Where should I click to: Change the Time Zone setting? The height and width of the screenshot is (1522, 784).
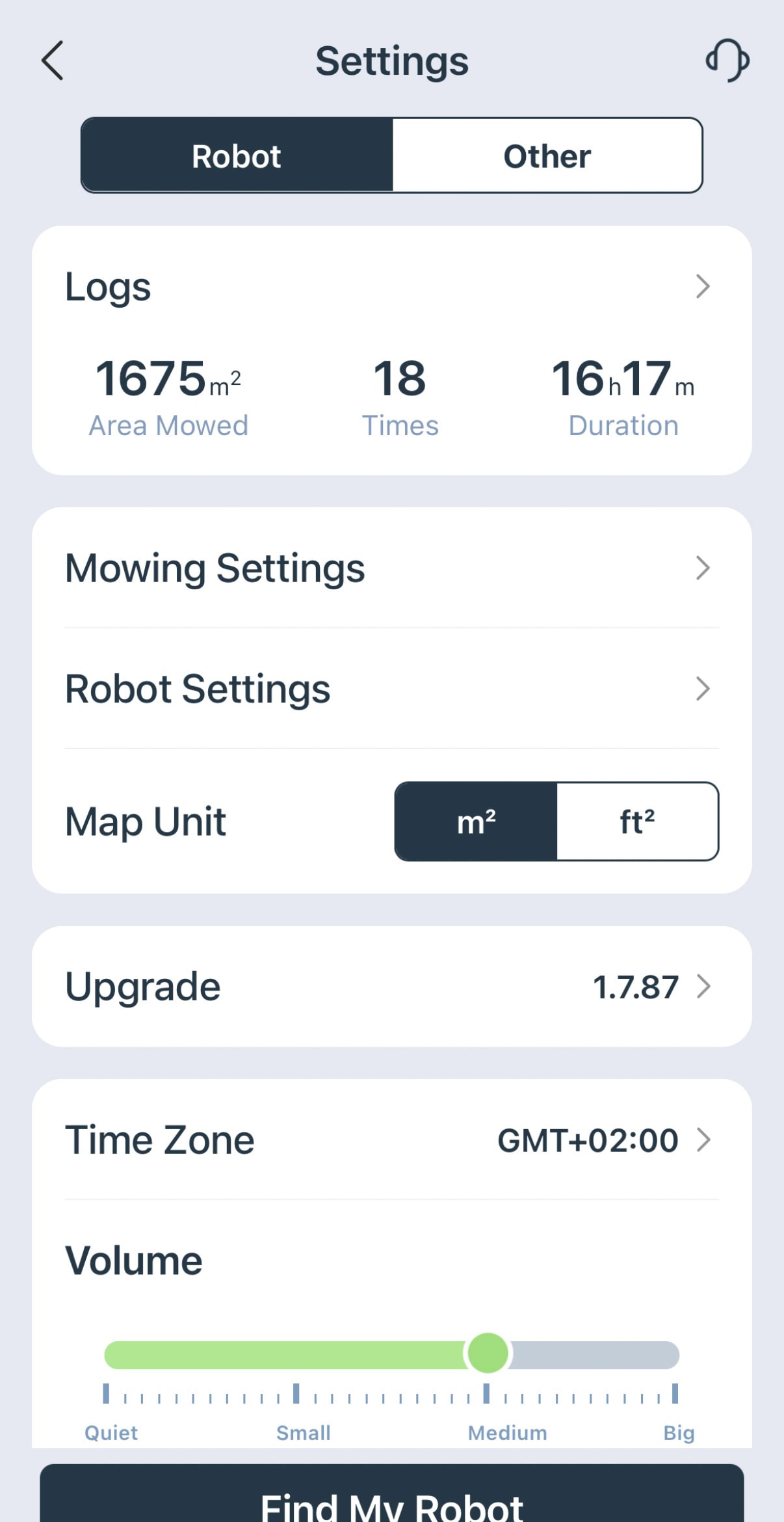(391, 1140)
